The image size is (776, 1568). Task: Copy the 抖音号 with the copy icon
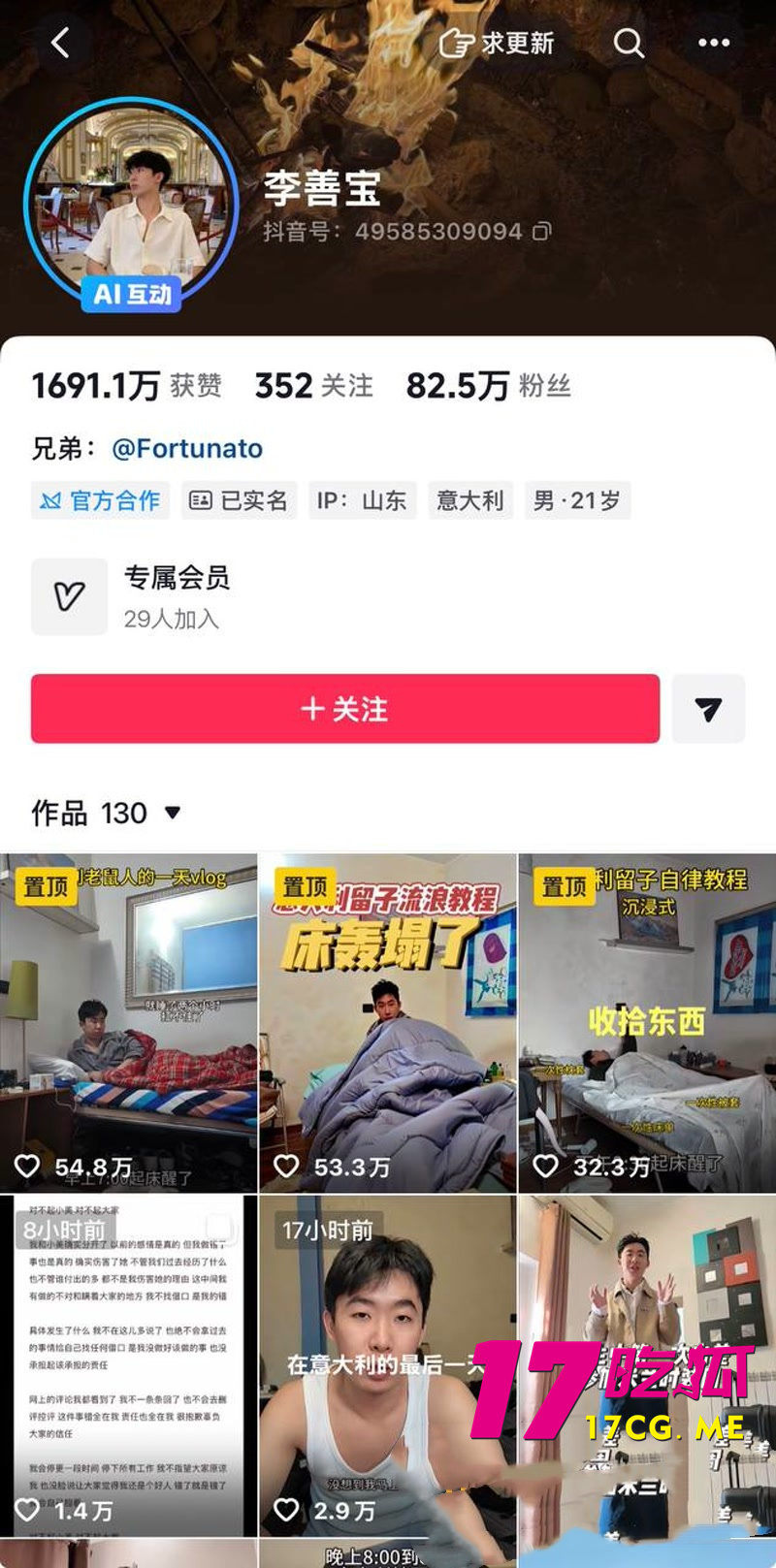pyautogui.click(x=542, y=231)
